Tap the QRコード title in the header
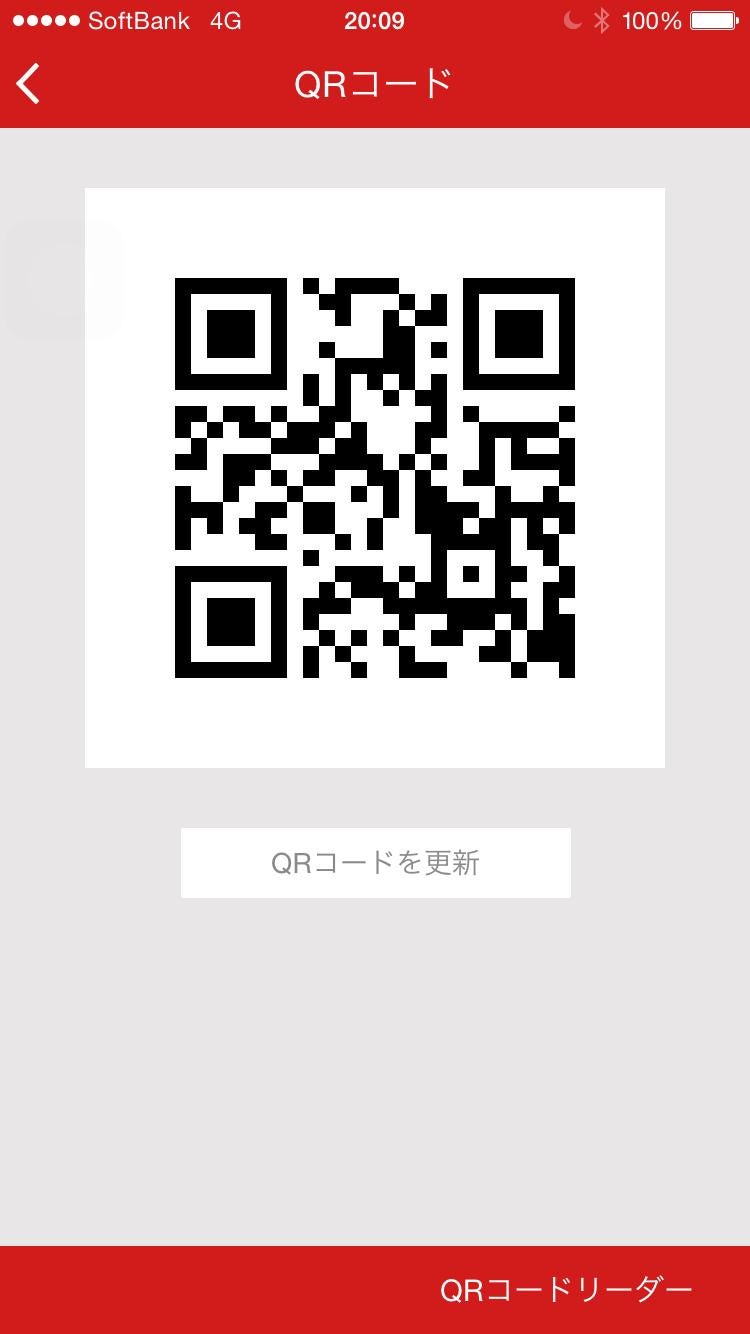750x1334 pixels. (375, 84)
